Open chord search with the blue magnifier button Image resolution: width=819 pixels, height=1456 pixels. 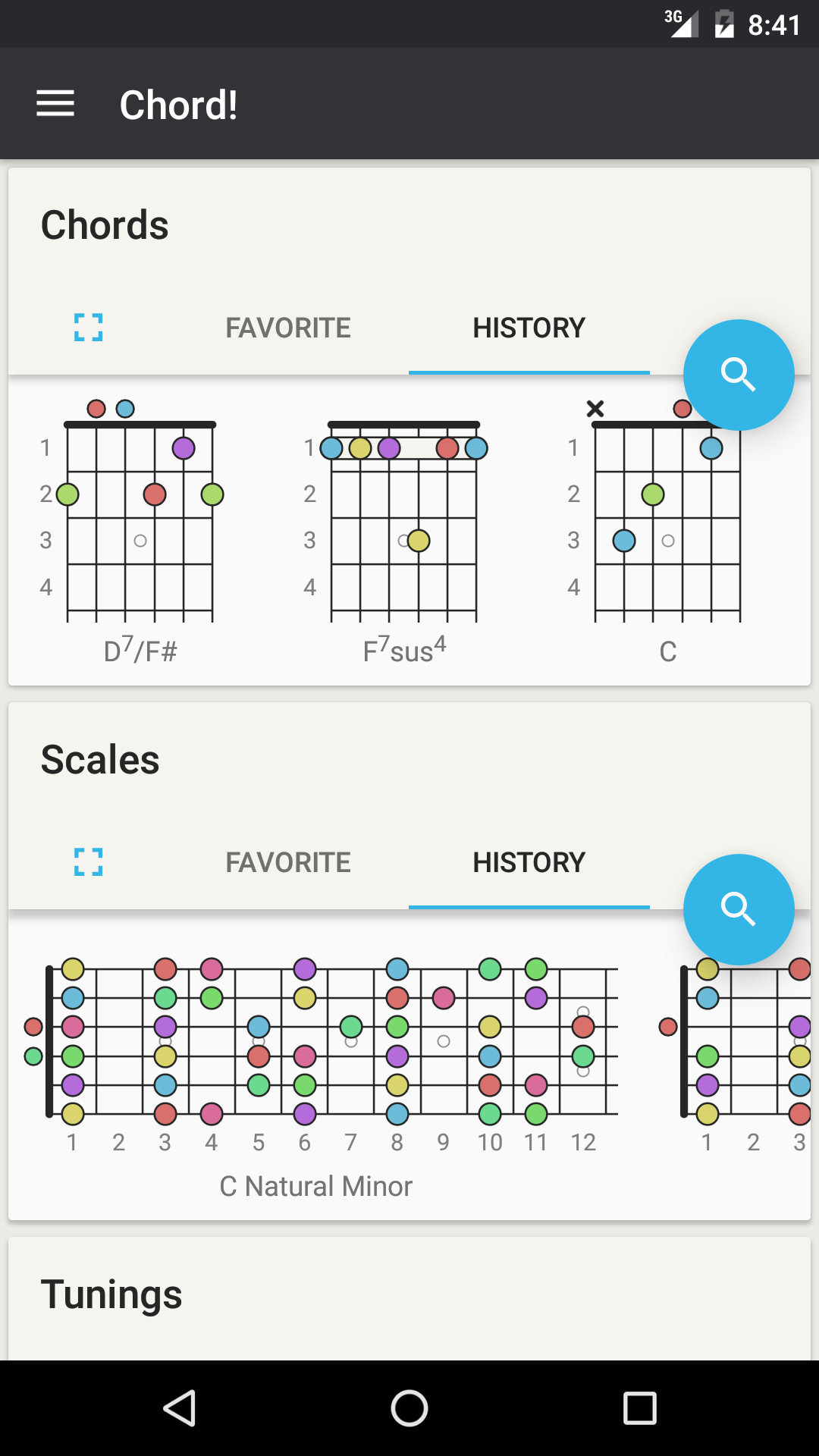(739, 375)
